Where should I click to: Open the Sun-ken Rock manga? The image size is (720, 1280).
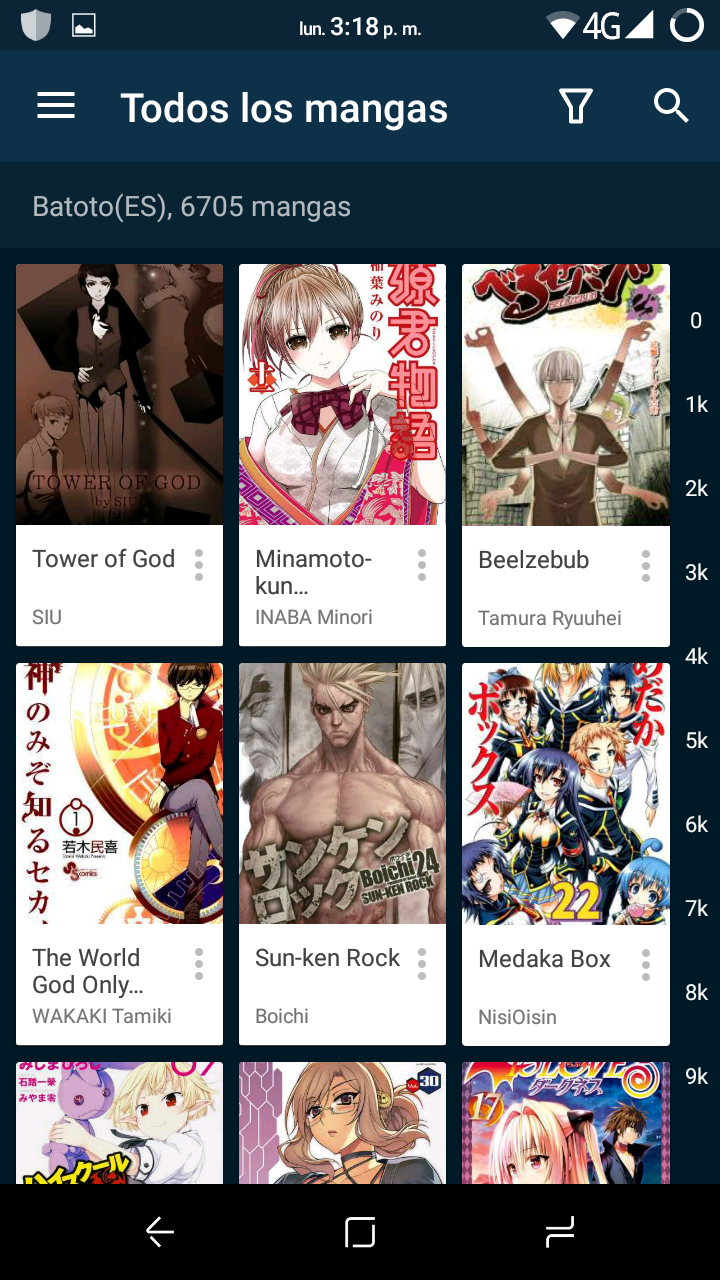click(342, 793)
